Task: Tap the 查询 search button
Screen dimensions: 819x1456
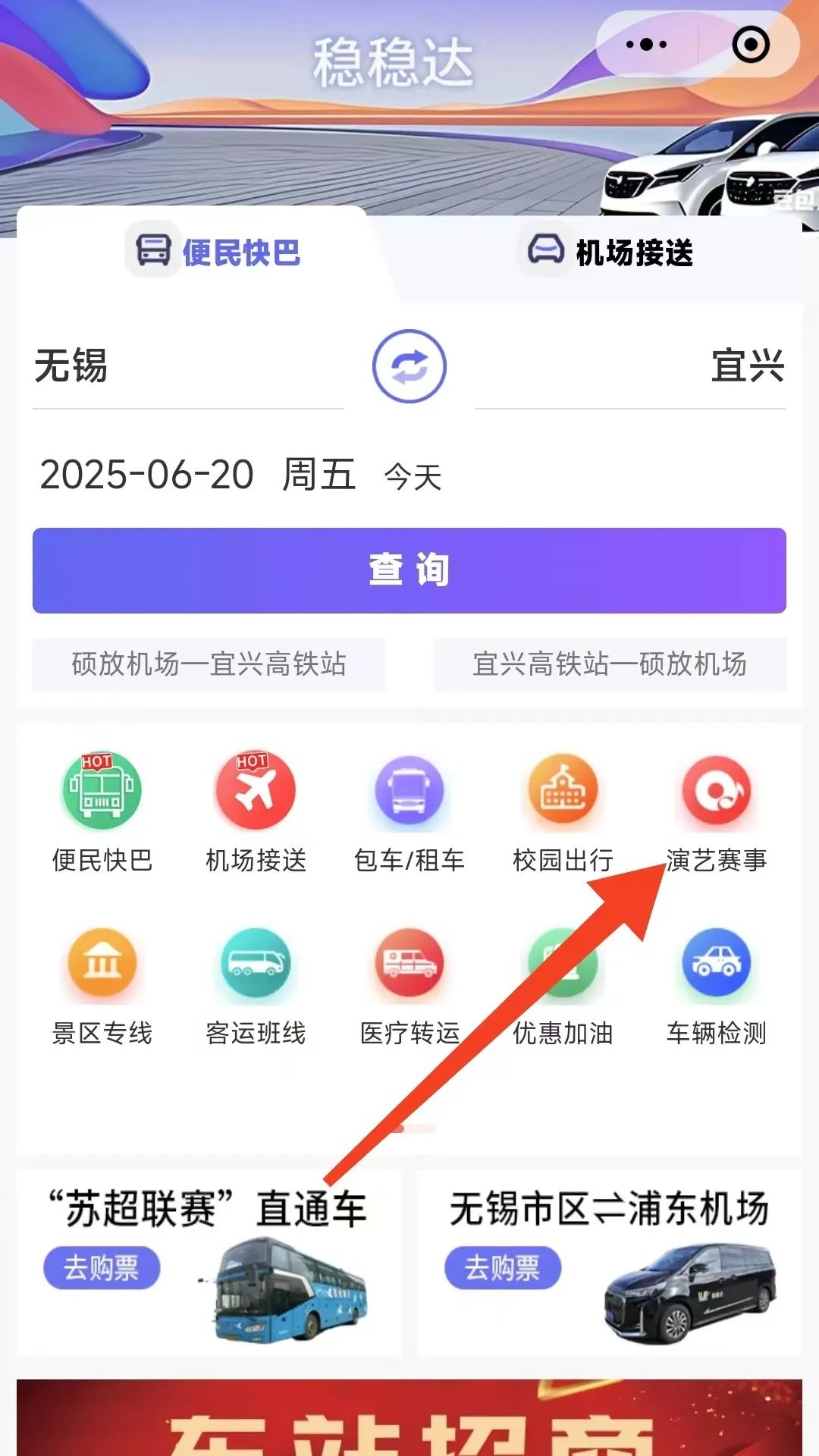Action: coord(409,570)
